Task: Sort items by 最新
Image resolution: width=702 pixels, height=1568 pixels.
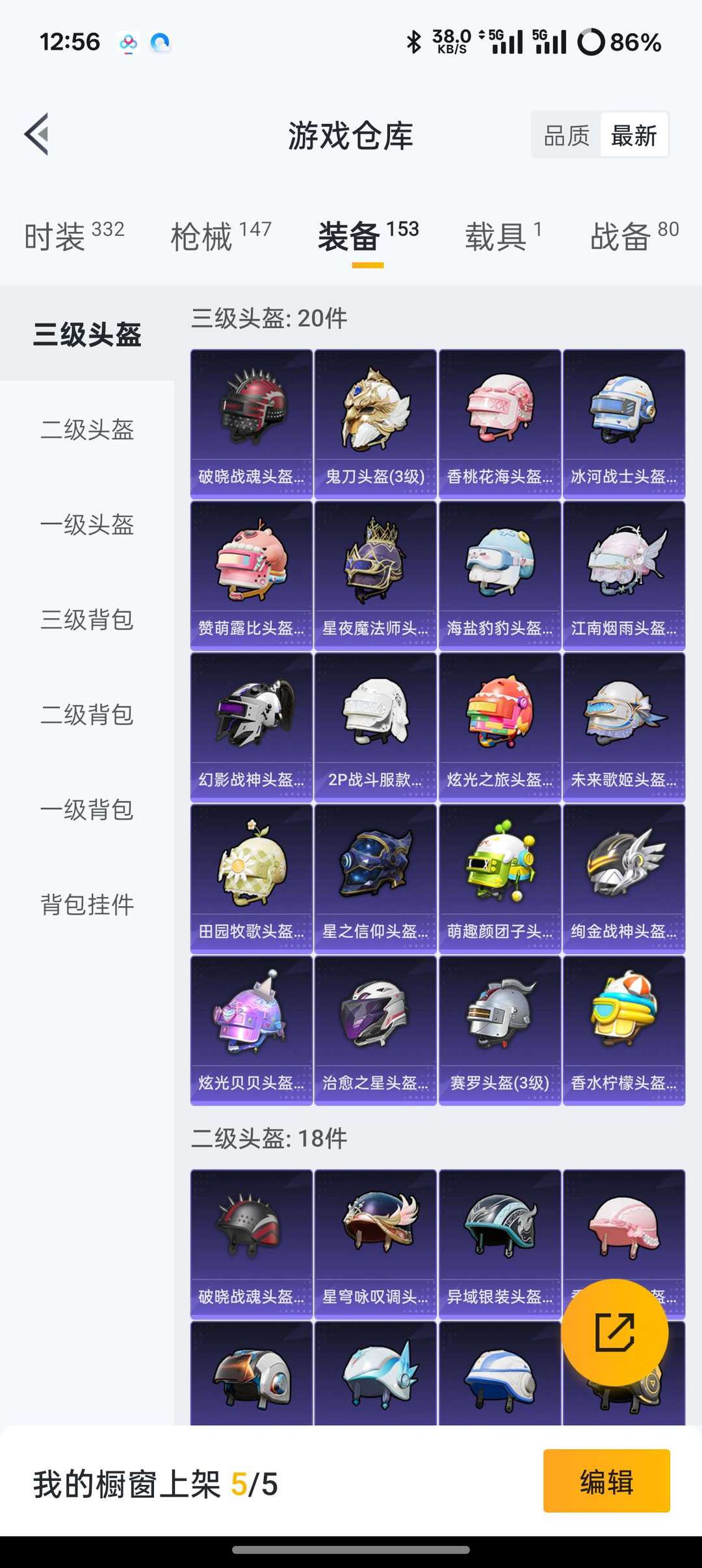Action: [634, 135]
